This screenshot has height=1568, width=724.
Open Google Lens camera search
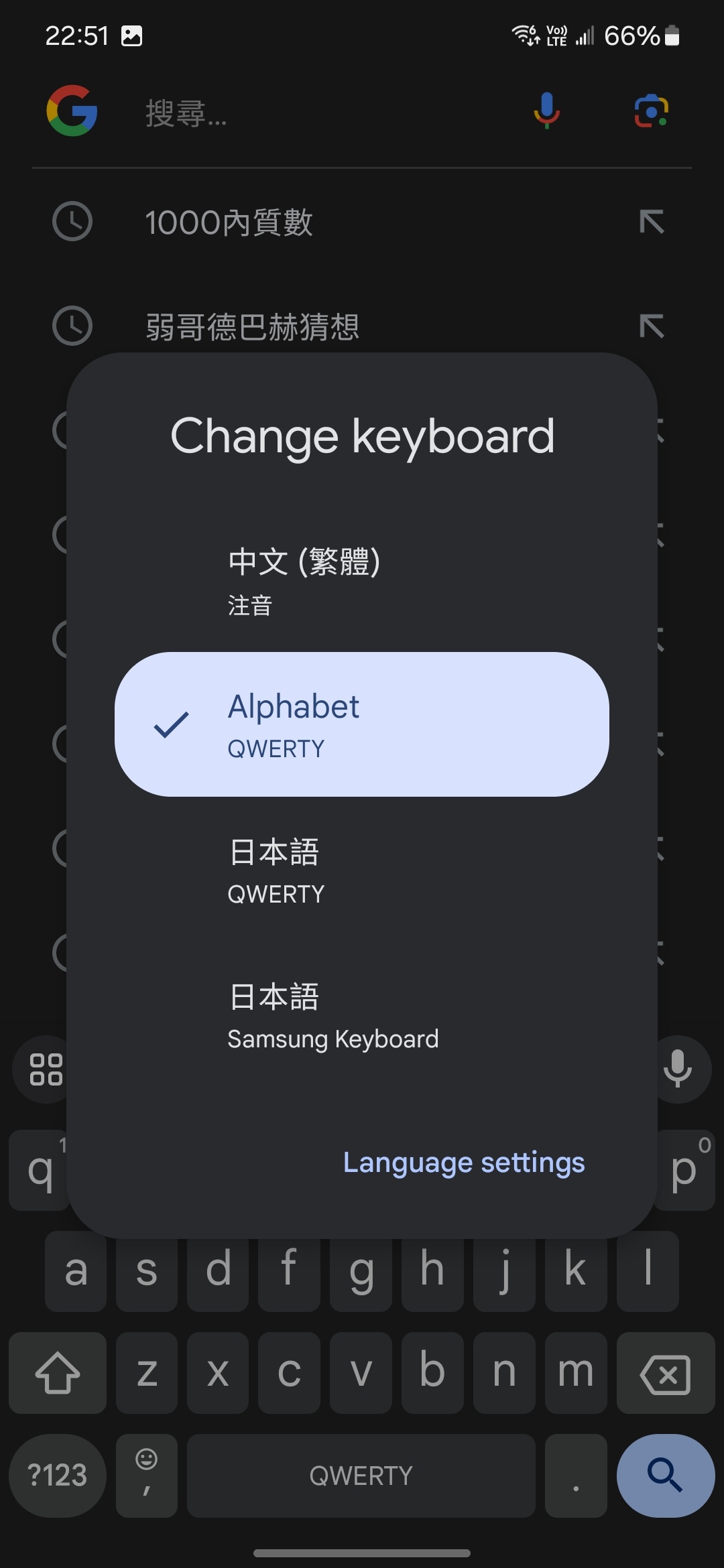[651, 111]
